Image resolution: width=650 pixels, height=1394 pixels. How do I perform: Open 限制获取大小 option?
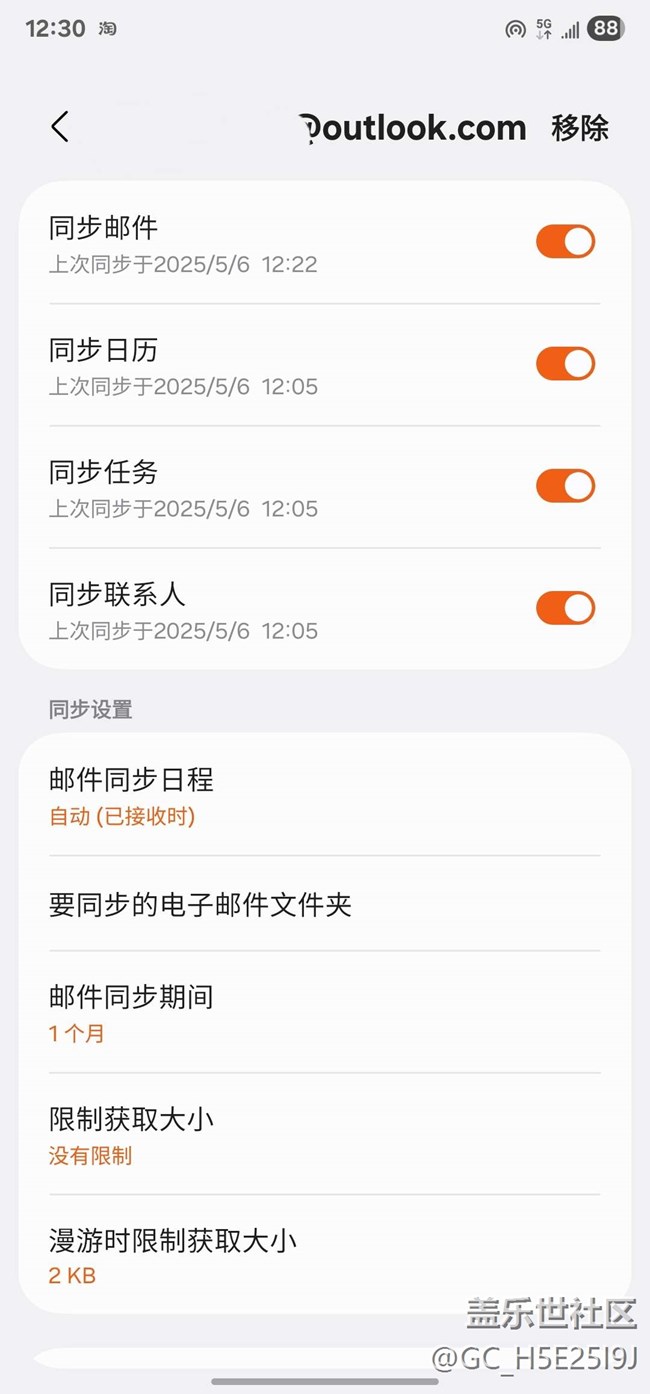325,1135
